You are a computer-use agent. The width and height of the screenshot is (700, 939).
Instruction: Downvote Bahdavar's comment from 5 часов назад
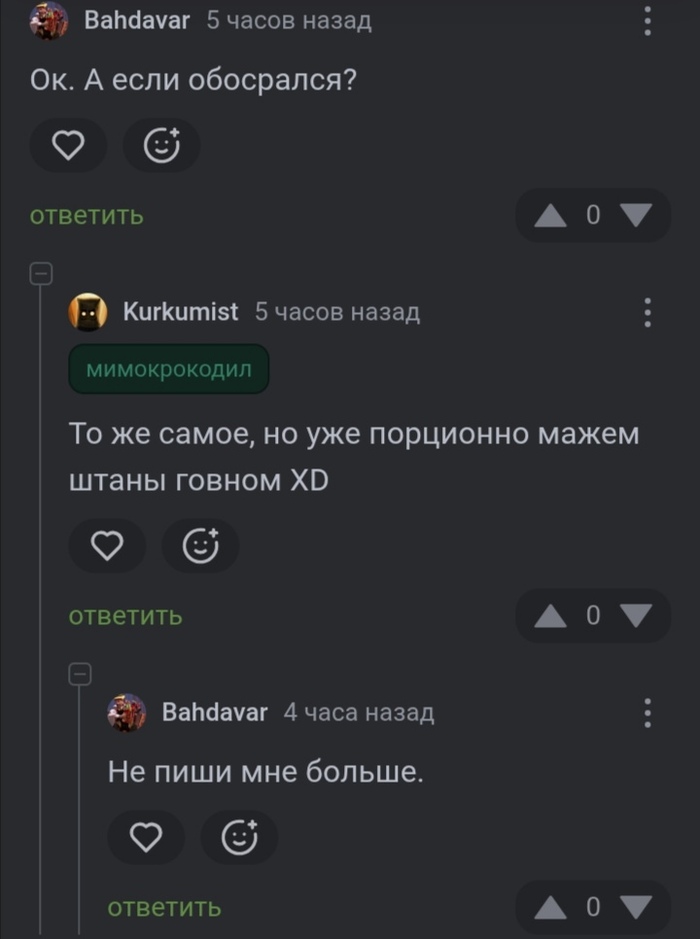(635, 215)
